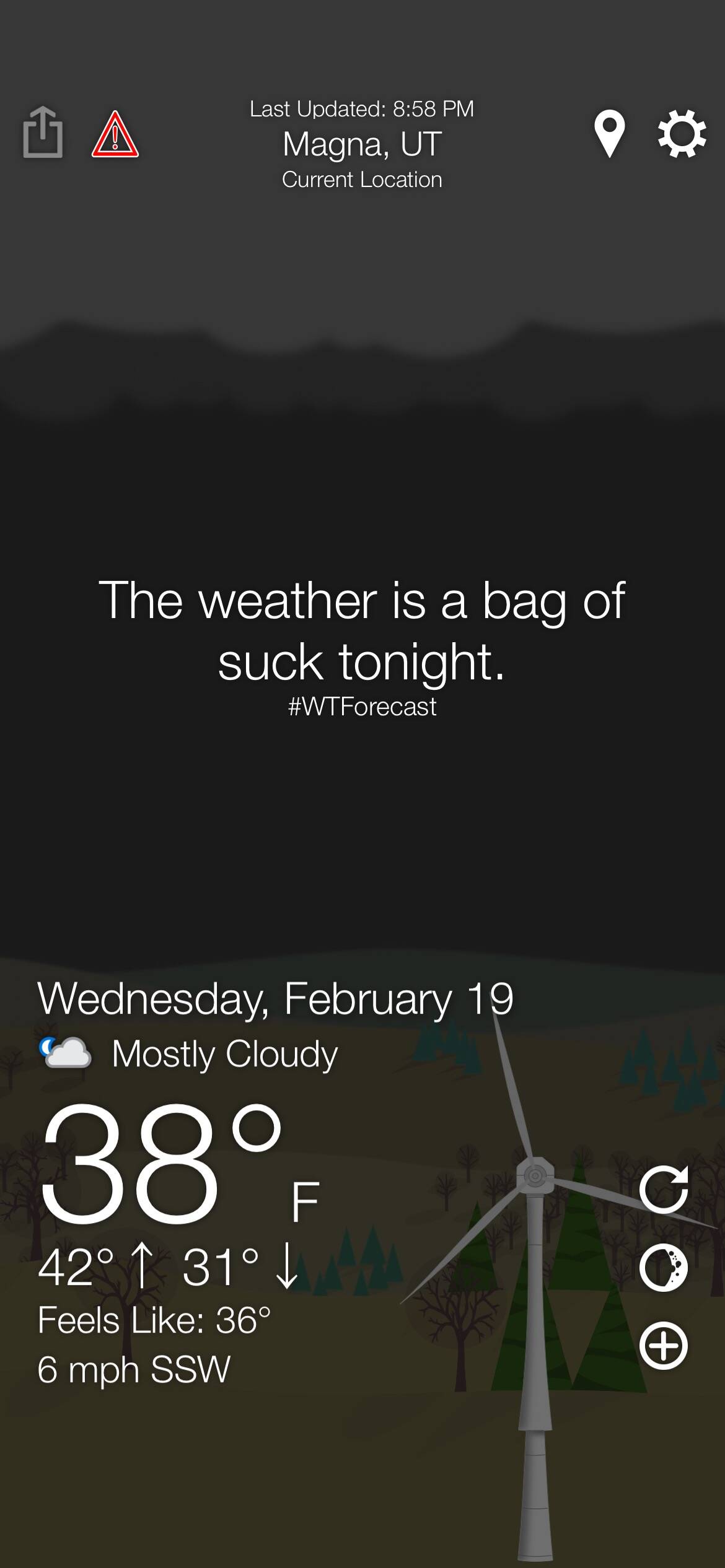Share the current forecast
Screen dimensions: 725x1568
(x=43, y=133)
